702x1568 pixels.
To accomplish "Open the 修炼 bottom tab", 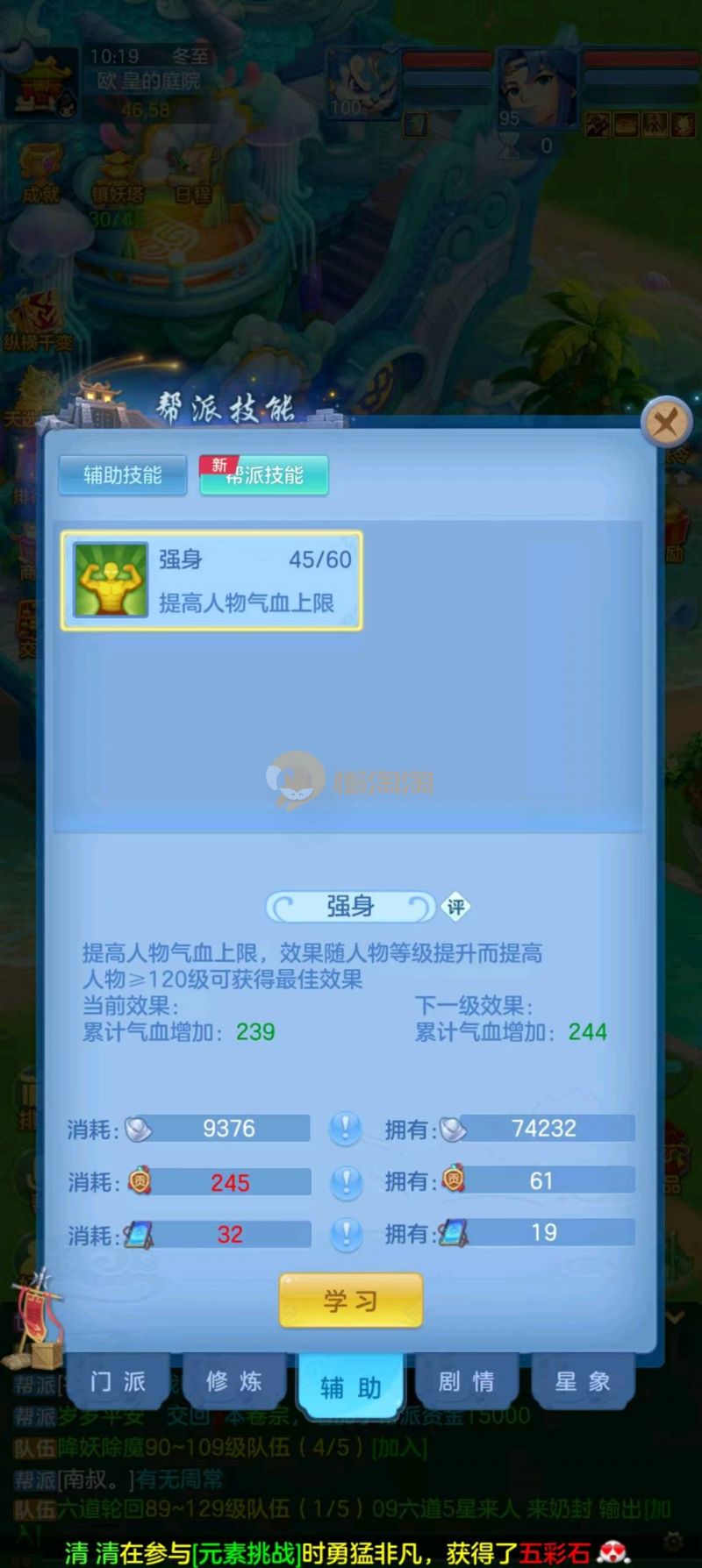I will (234, 1382).
